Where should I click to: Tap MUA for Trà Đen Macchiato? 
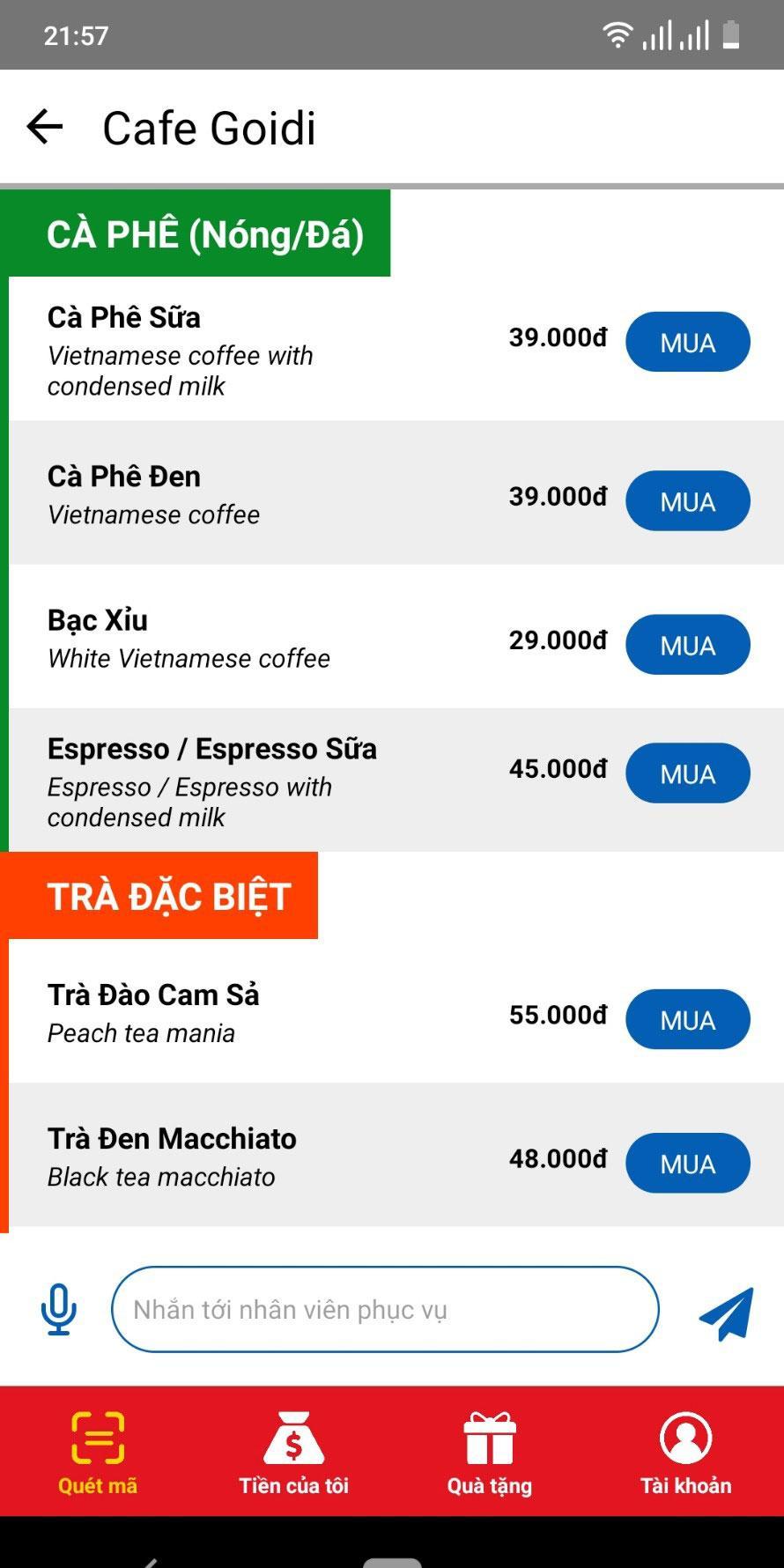point(688,1163)
